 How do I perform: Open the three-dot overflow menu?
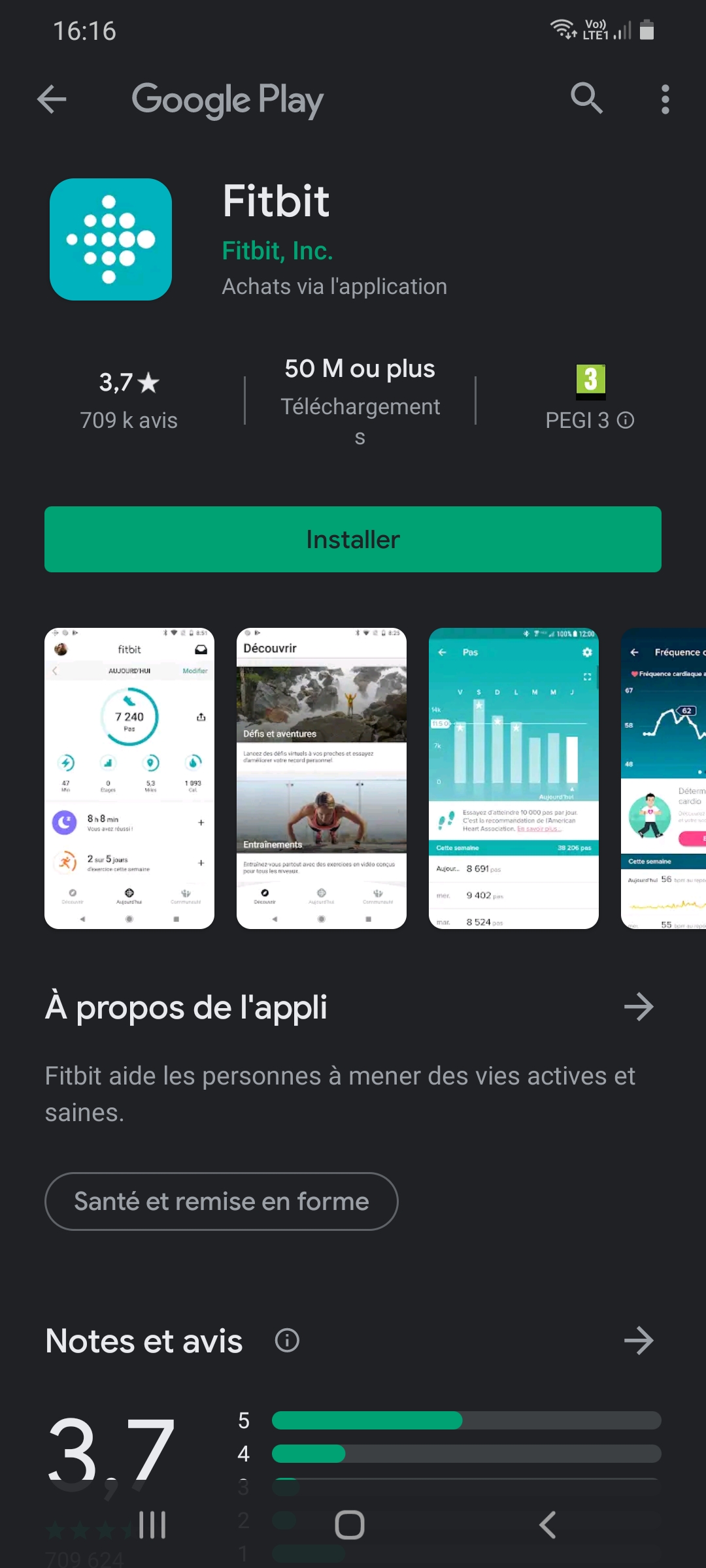point(665,99)
